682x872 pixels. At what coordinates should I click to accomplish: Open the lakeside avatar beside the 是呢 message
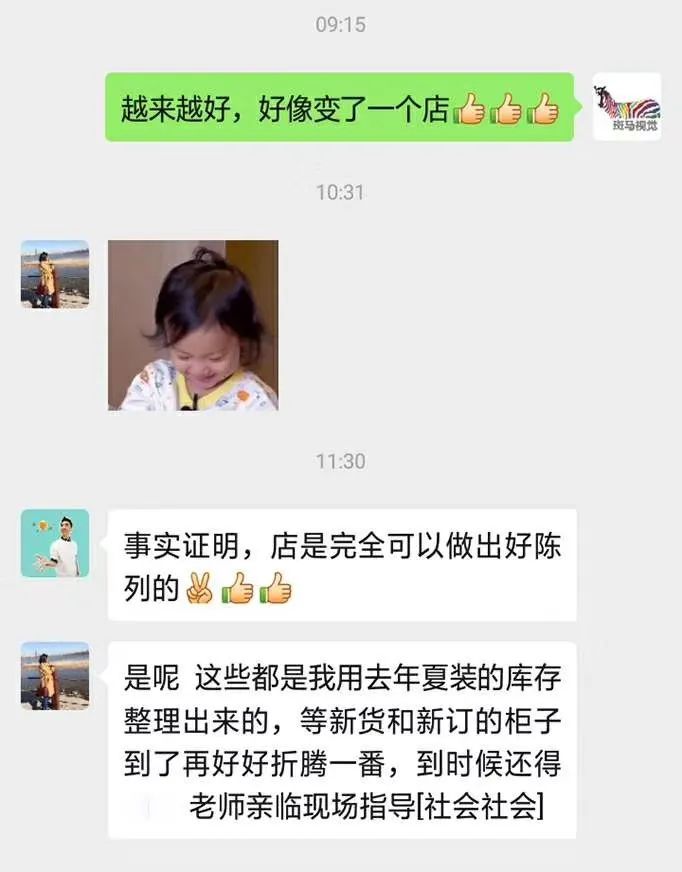(55, 676)
